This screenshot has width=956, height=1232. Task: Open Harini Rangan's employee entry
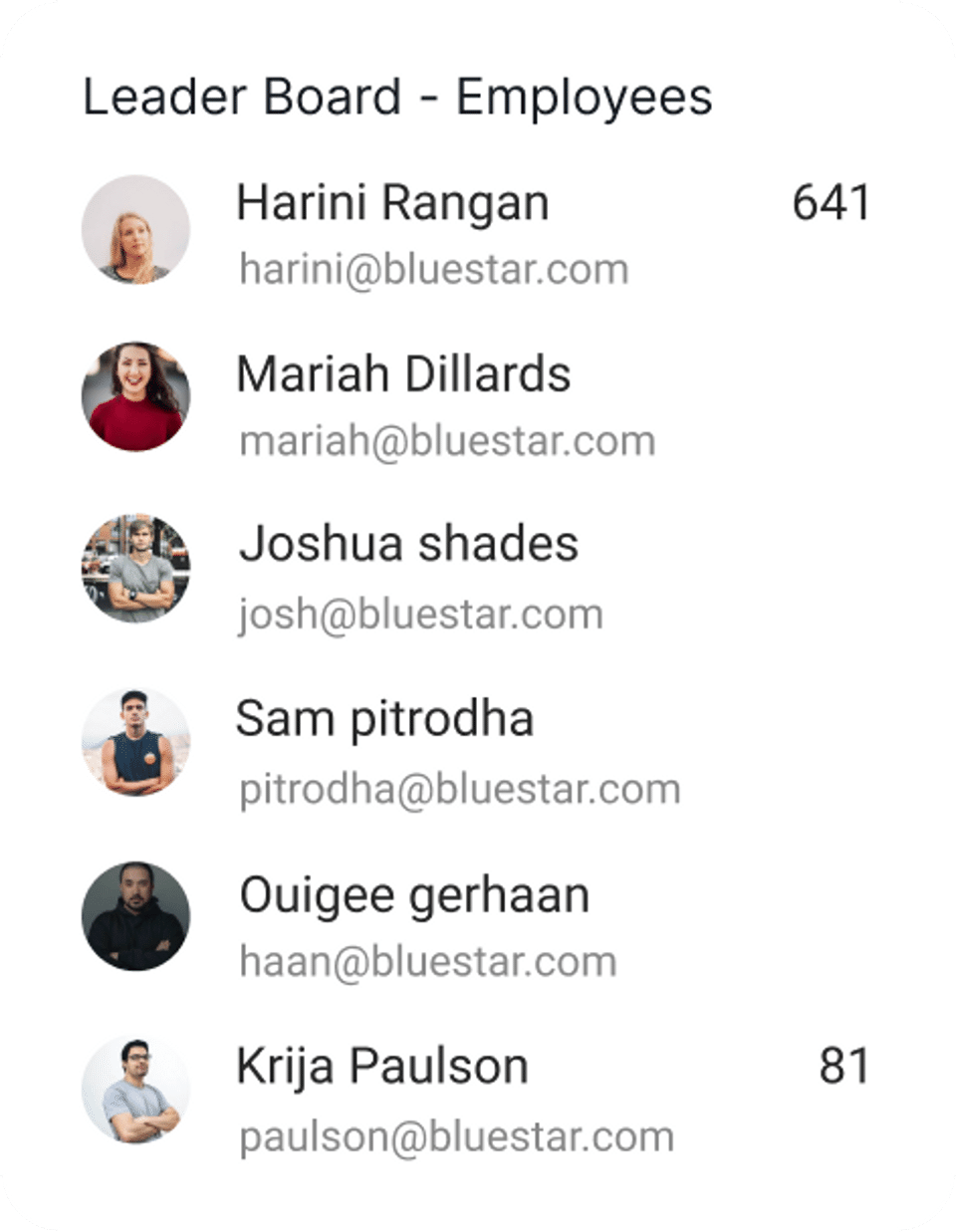392,204
